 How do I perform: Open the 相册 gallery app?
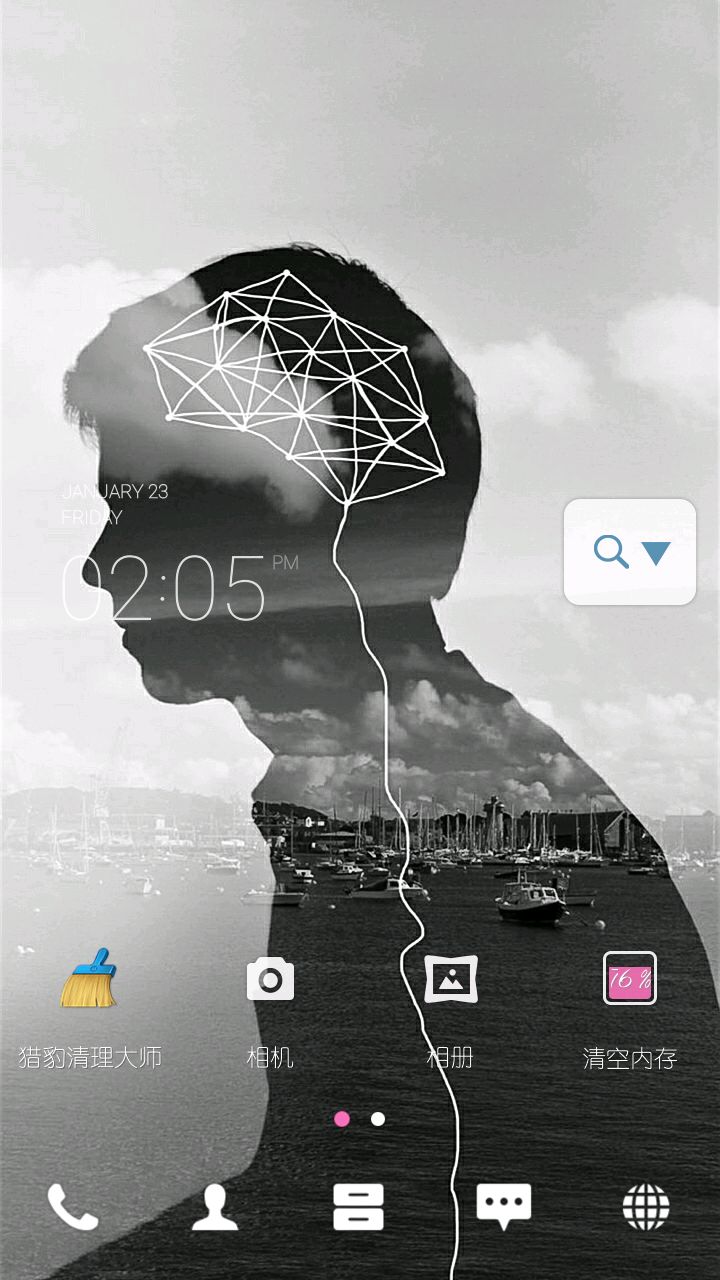(450, 980)
